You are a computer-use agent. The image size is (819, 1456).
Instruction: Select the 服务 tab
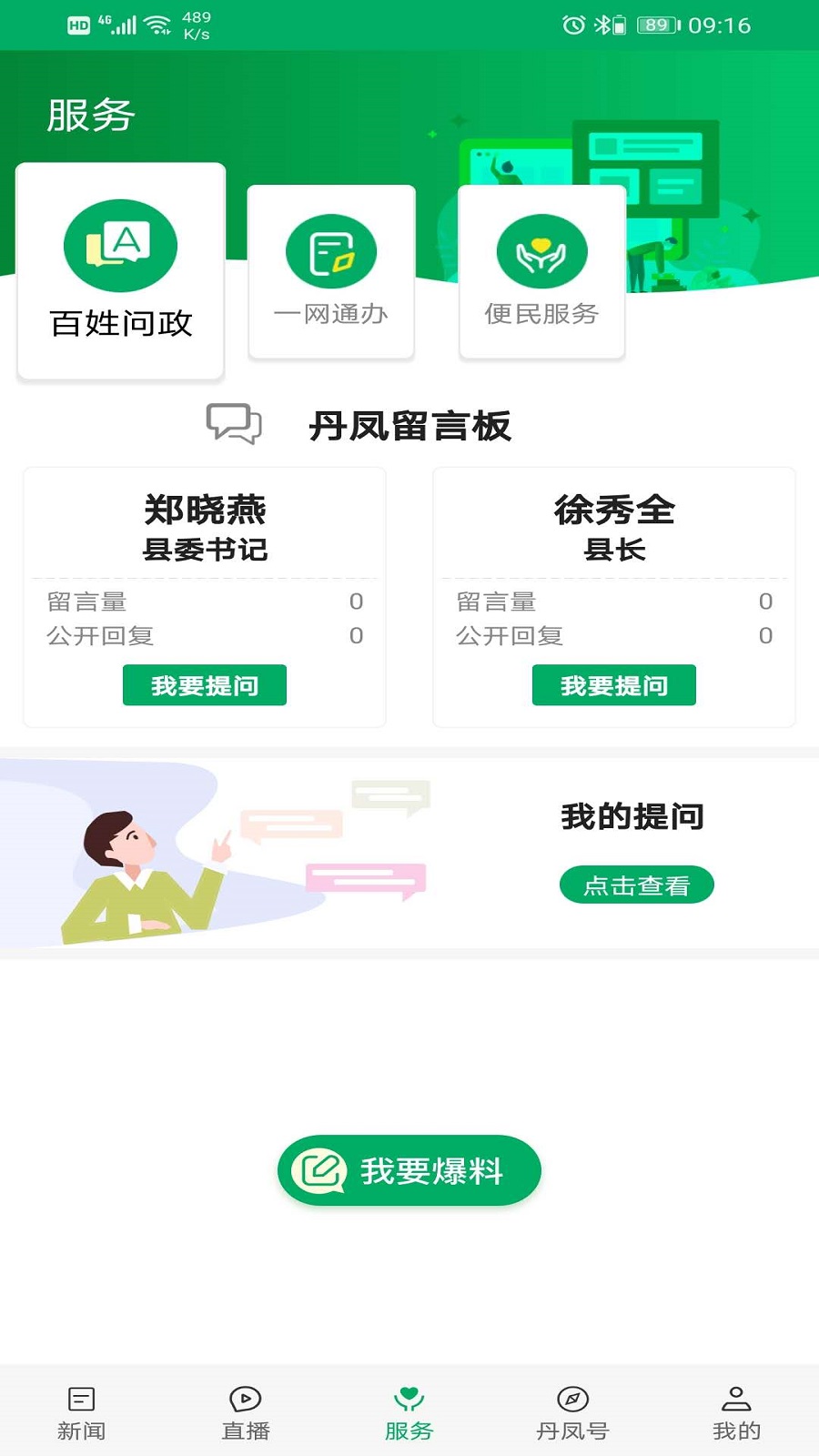[409, 1412]
